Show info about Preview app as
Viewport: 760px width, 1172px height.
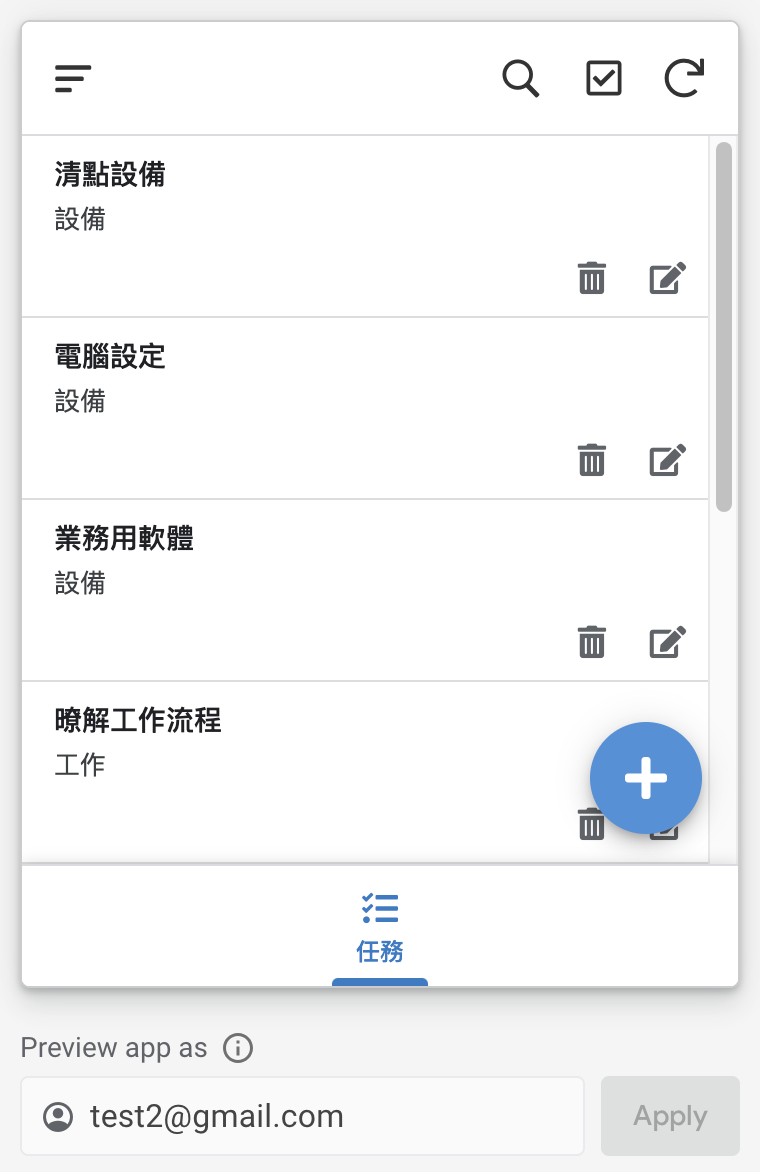point(238,1048)
